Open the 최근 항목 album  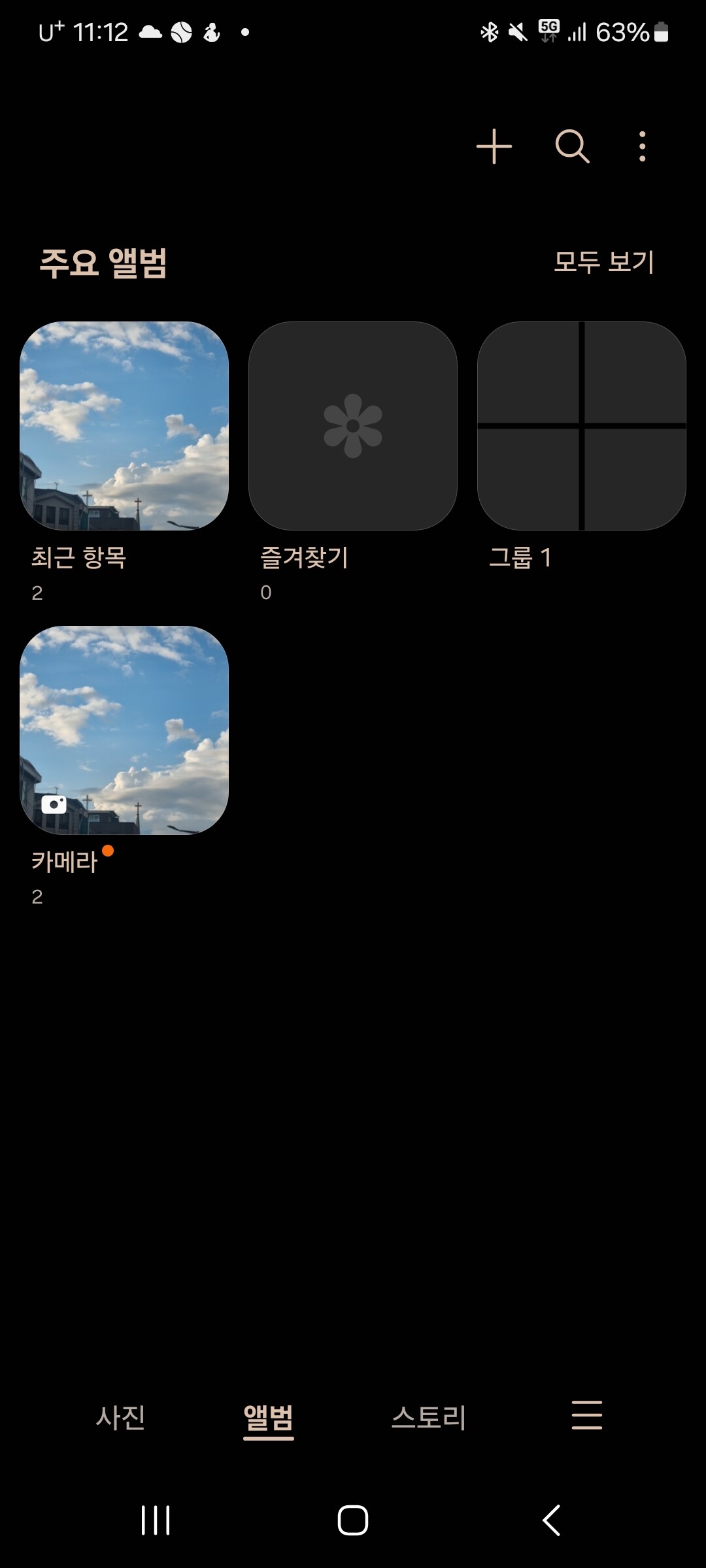pyautogui.click(x=124, y=426)
